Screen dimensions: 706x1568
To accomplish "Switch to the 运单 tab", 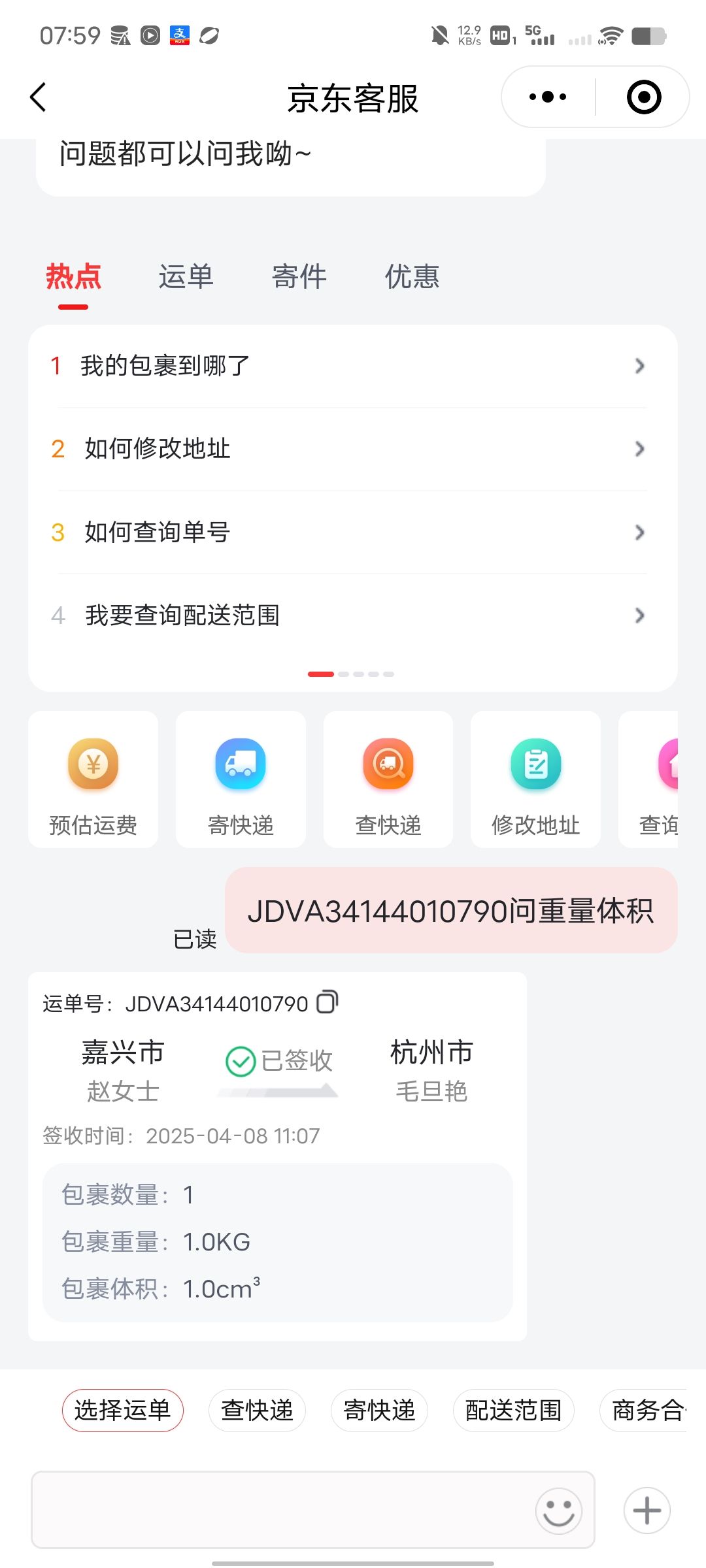I will click(186, 277).
